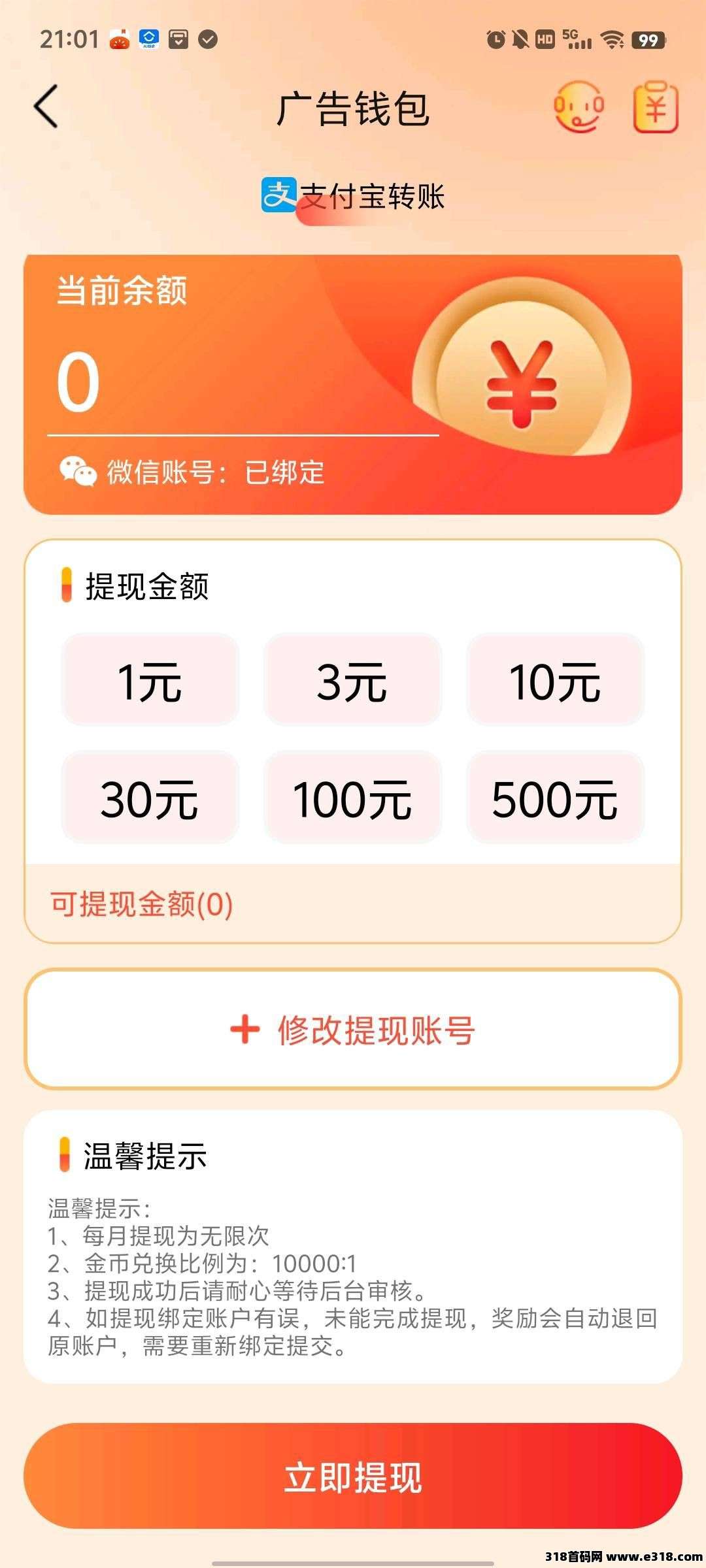Open the withdrawal records clipboard icon
Screen dimensions: 706x1568
coord(656,106)
